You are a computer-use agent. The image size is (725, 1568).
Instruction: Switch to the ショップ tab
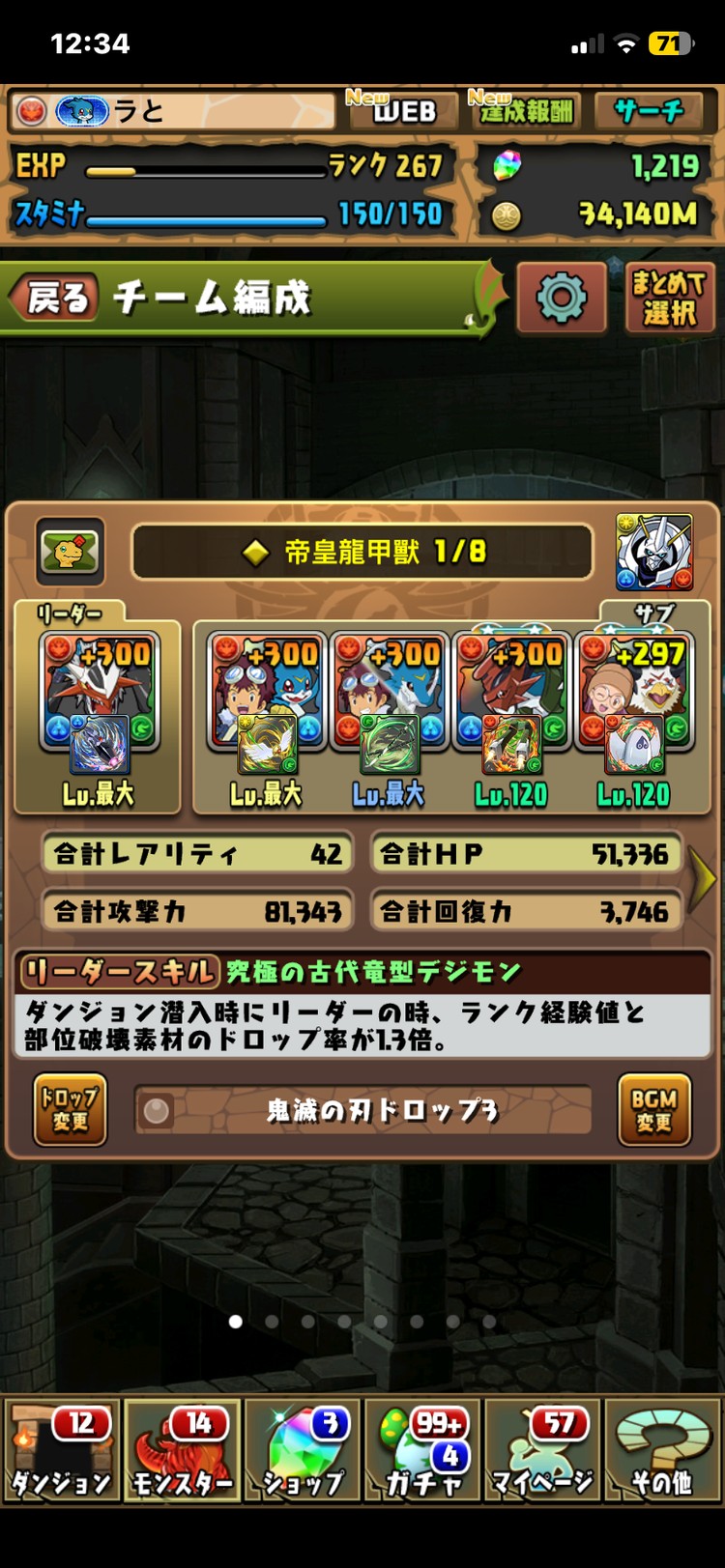pos(301,1448)
